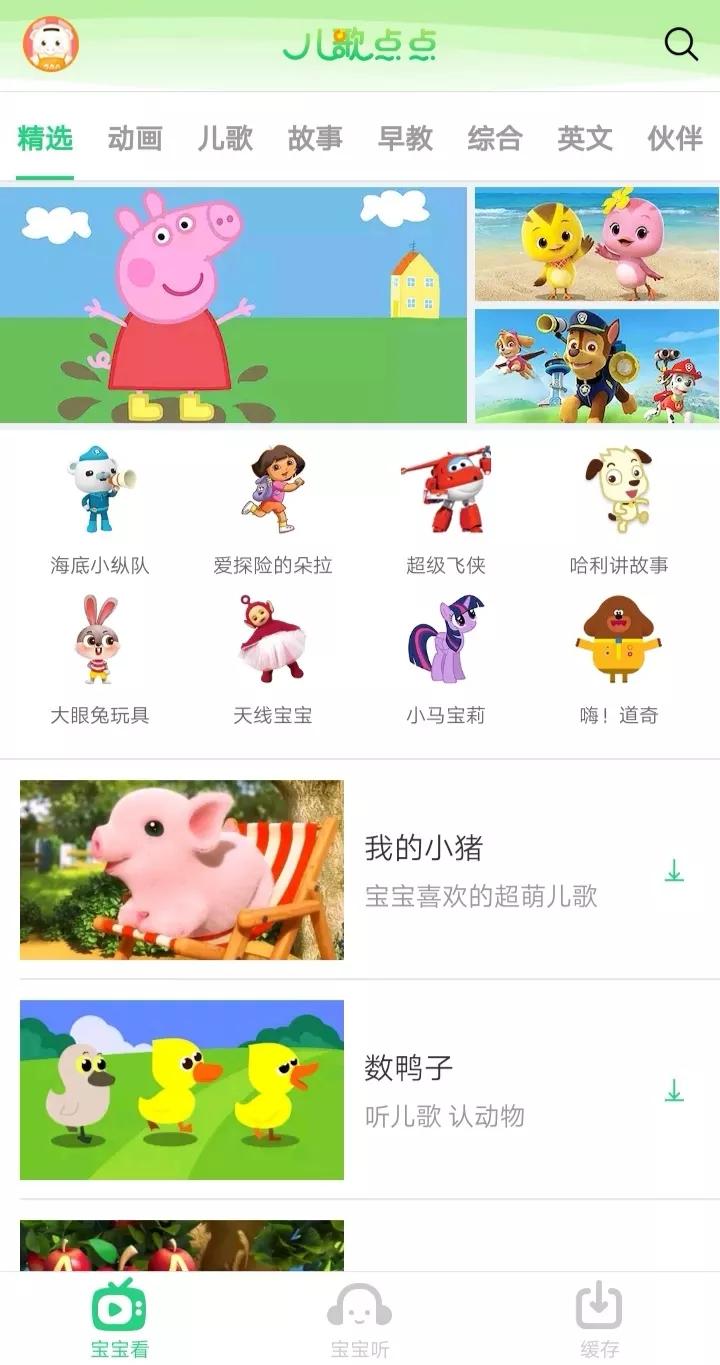This screenshot has width=720, height=1365.
Task: Open 爱探险的朵拉 series
Action: [x=272, y=510]
